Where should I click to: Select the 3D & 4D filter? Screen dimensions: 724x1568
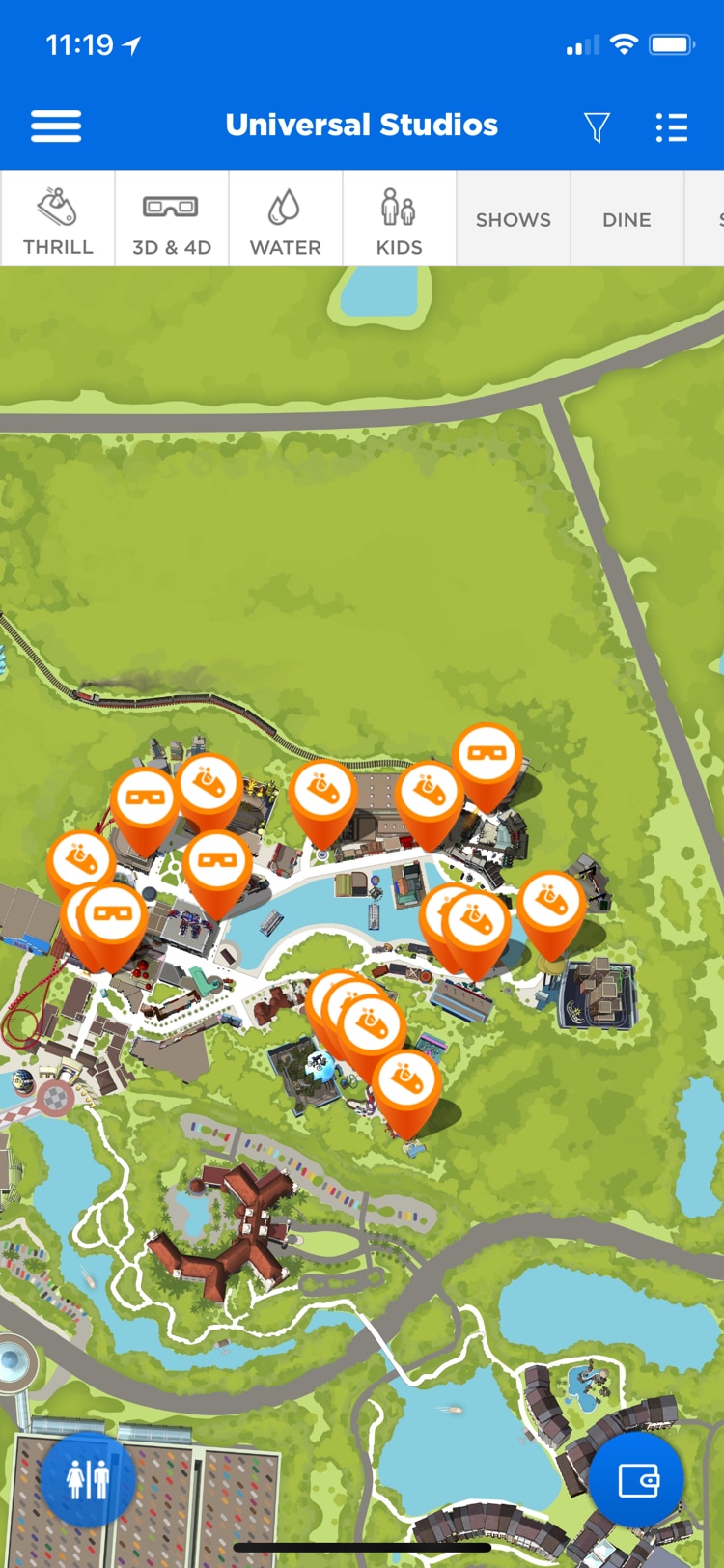(172, 219)
